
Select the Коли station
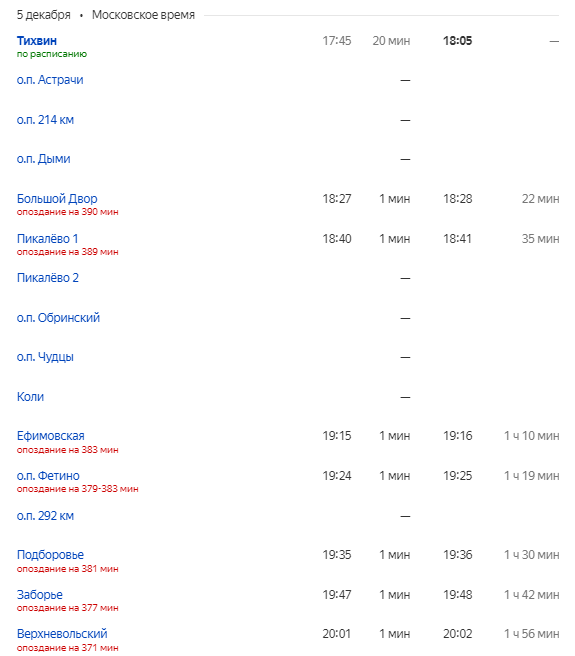(30, 397)
